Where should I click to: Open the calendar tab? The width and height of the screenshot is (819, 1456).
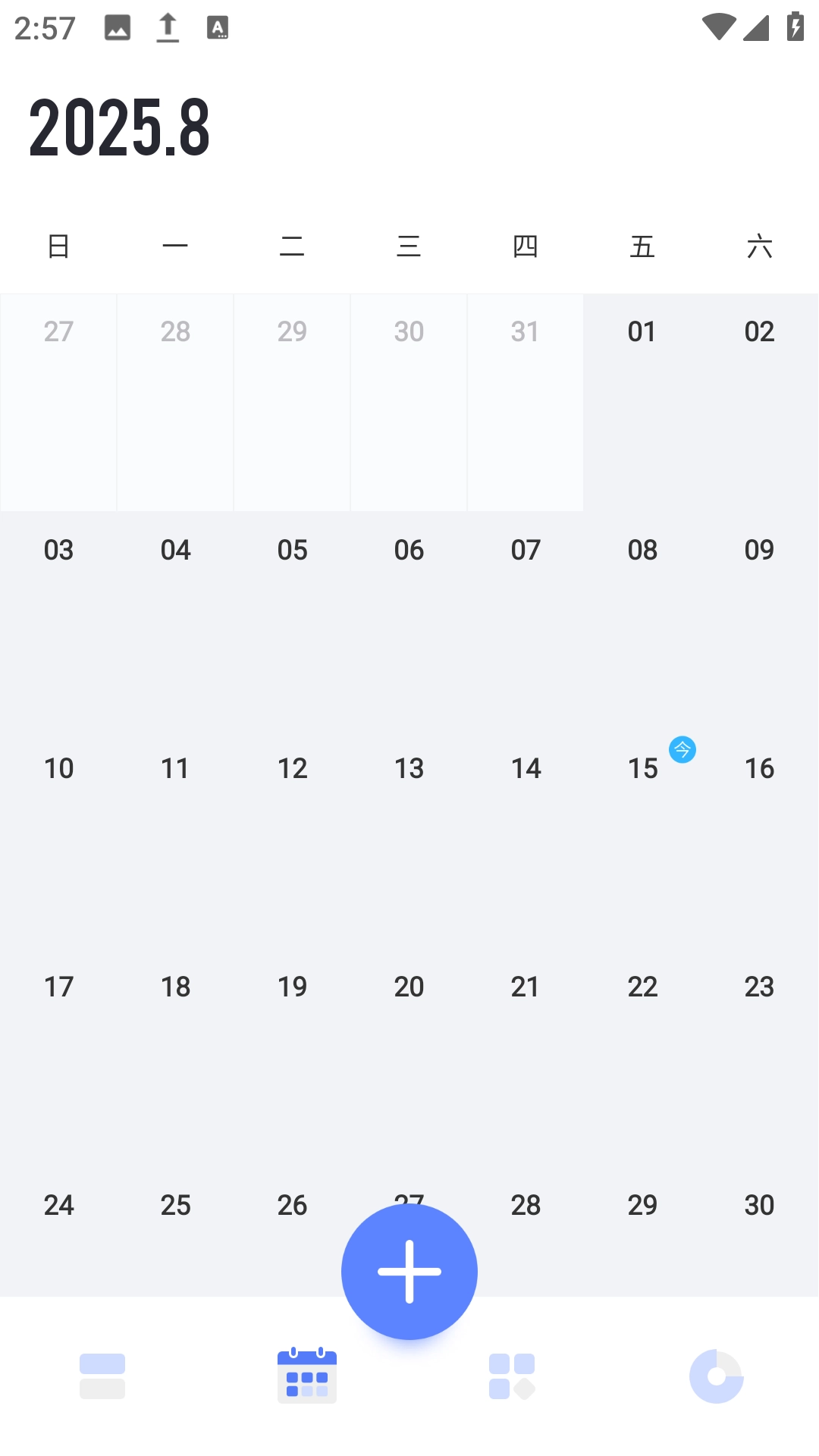pyautogui.click(x=307, y=1376)
